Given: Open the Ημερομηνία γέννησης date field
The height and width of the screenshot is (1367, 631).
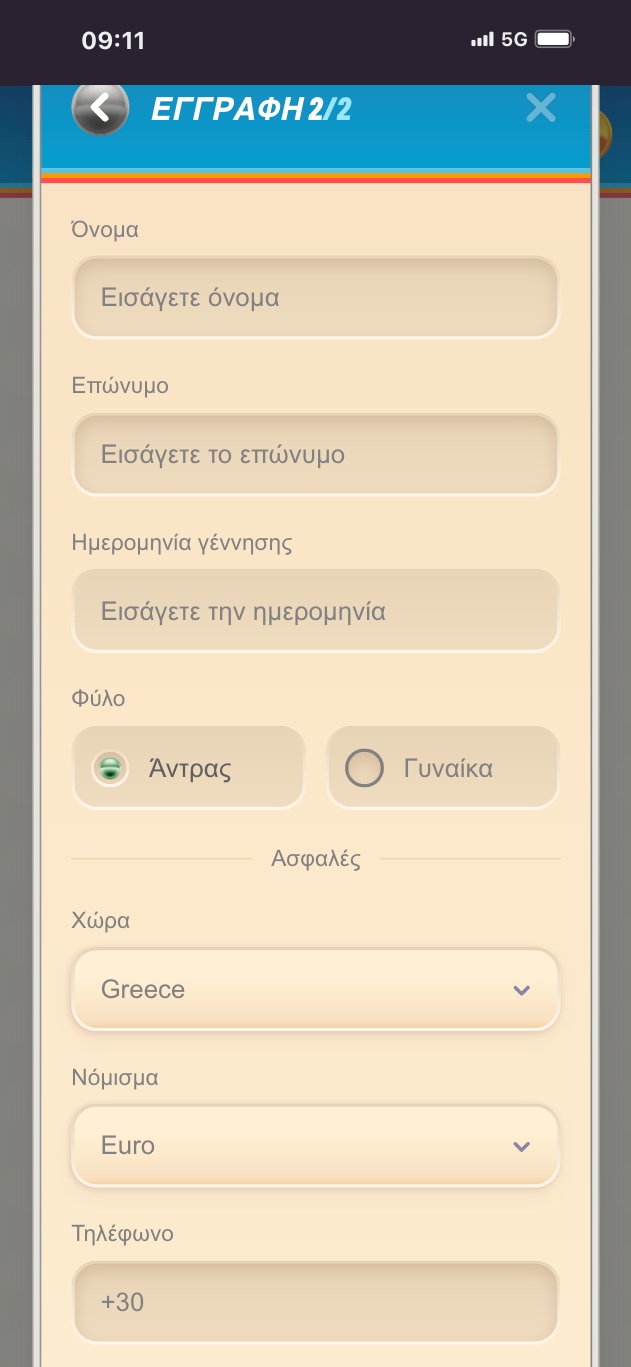Looking at the screenshot, I should [315, 612].
